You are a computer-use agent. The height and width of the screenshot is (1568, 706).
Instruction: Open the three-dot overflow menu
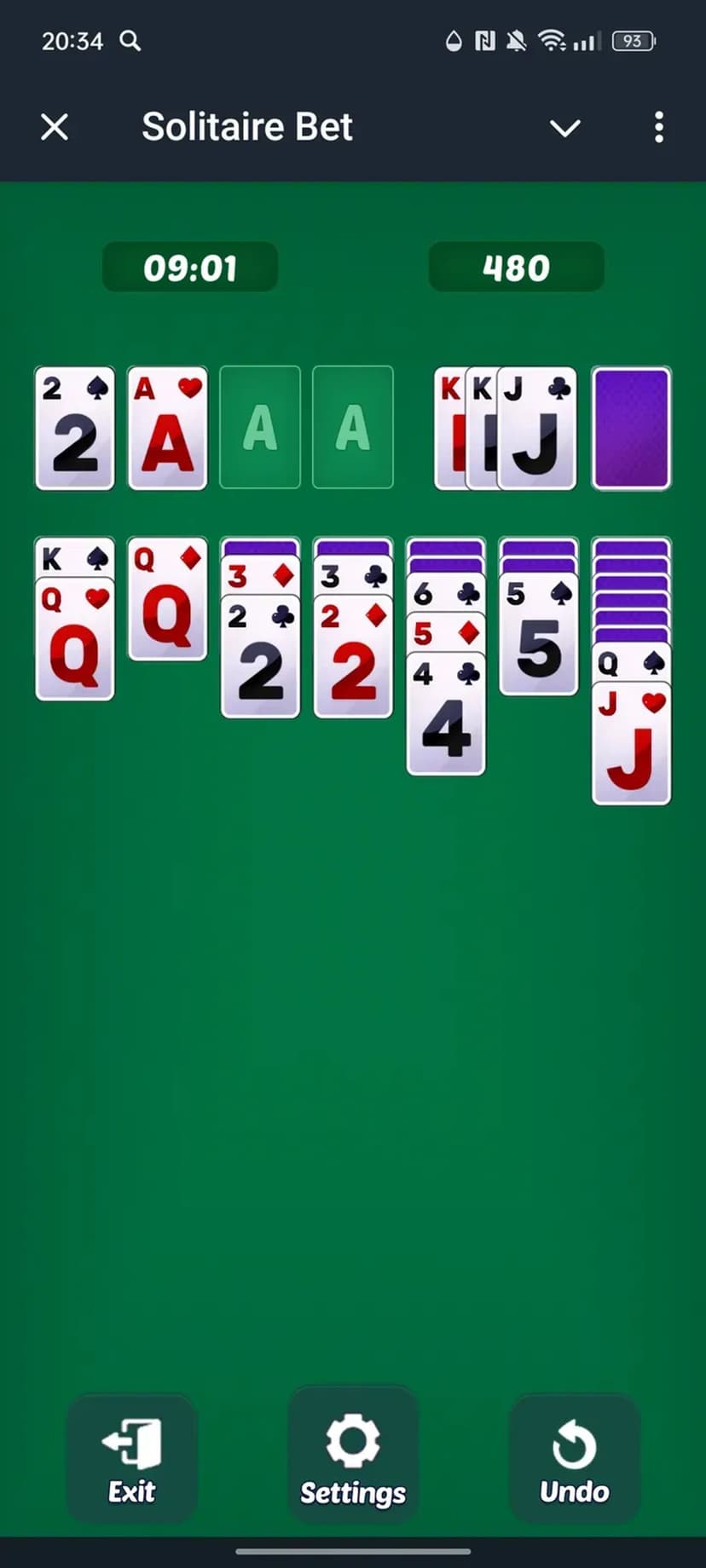coord(658,128)
